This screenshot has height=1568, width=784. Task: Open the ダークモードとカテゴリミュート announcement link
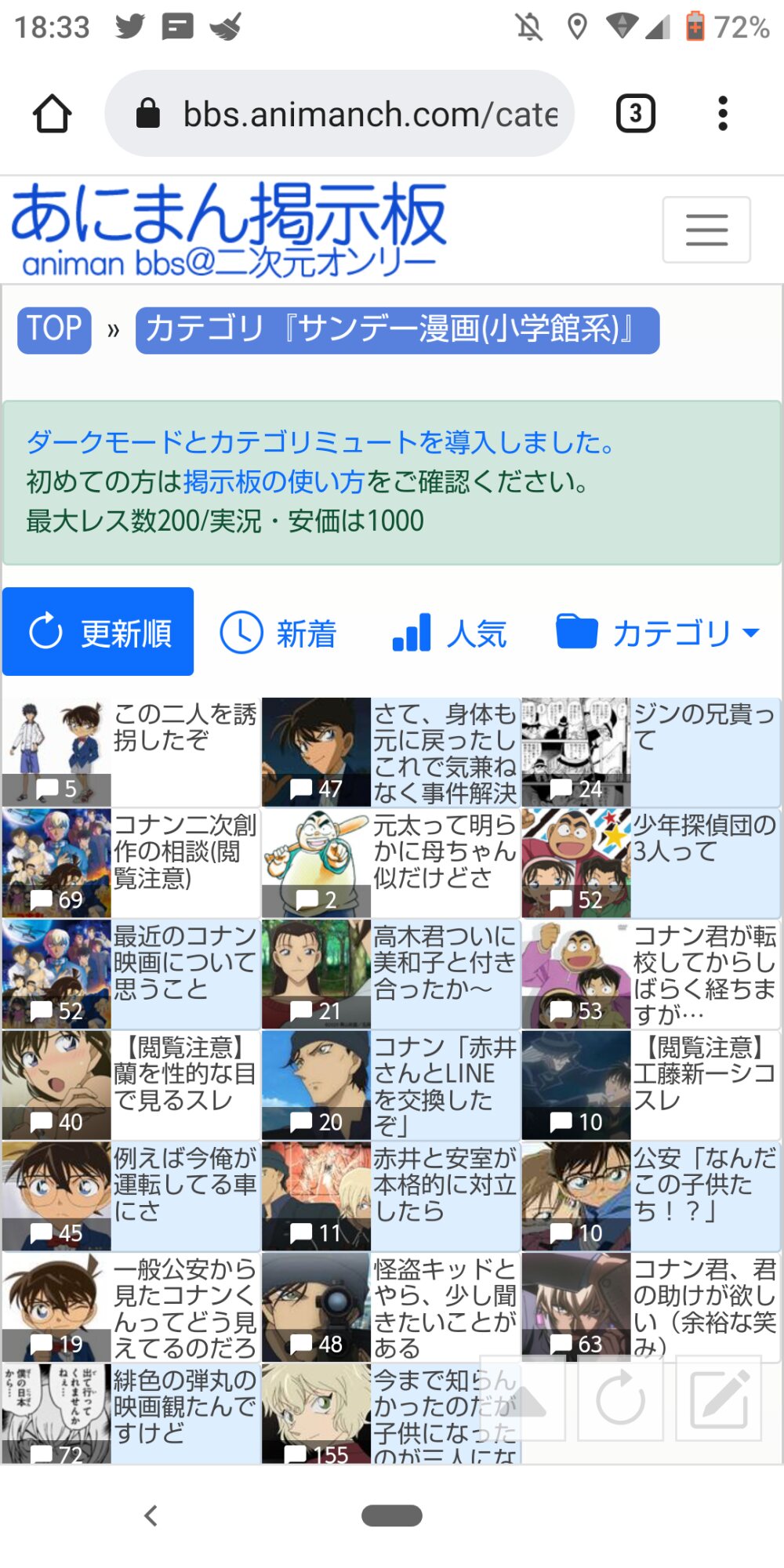click(320, 442)
